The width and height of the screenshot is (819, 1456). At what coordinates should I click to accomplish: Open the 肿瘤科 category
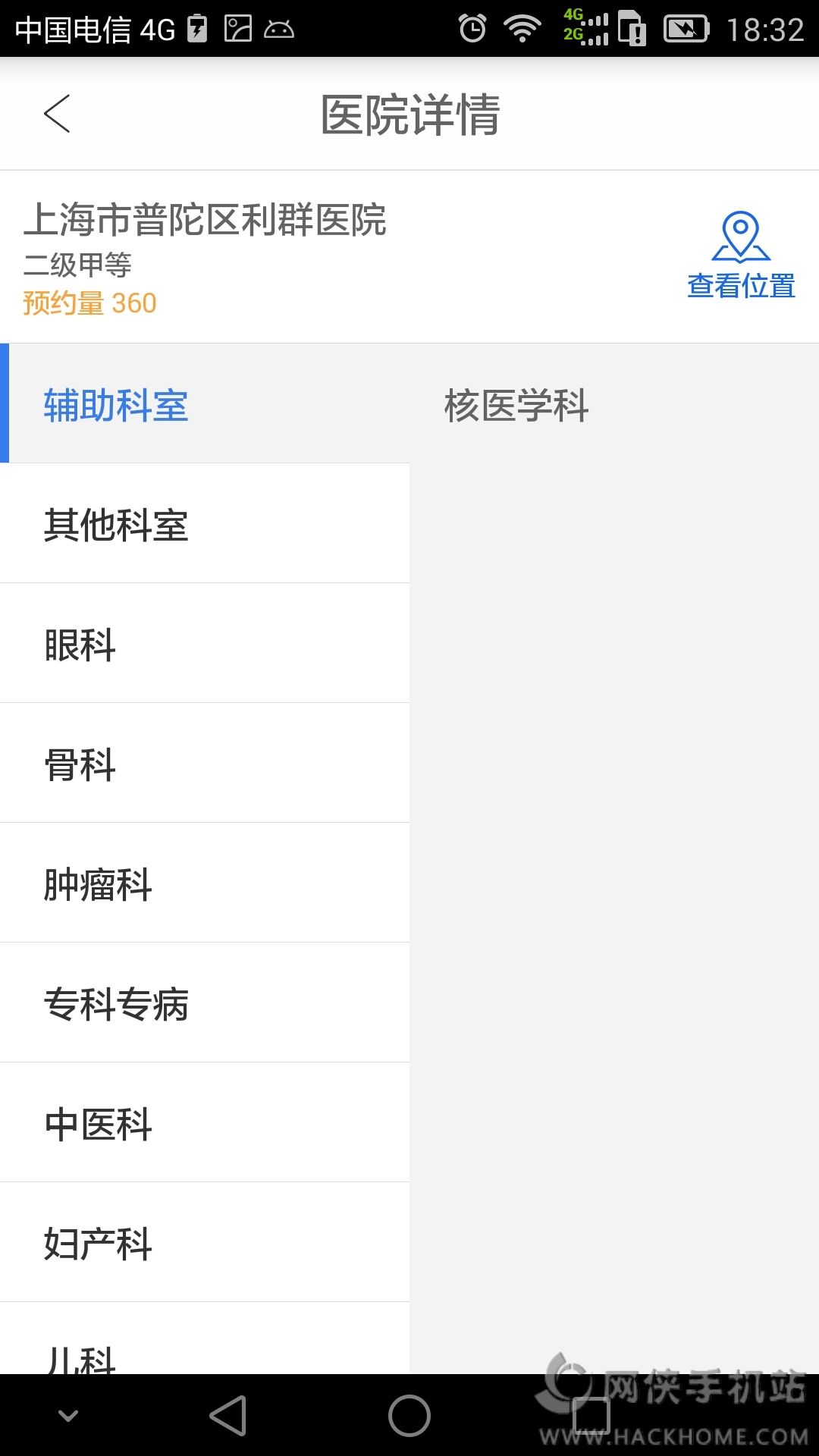(205, 883)
